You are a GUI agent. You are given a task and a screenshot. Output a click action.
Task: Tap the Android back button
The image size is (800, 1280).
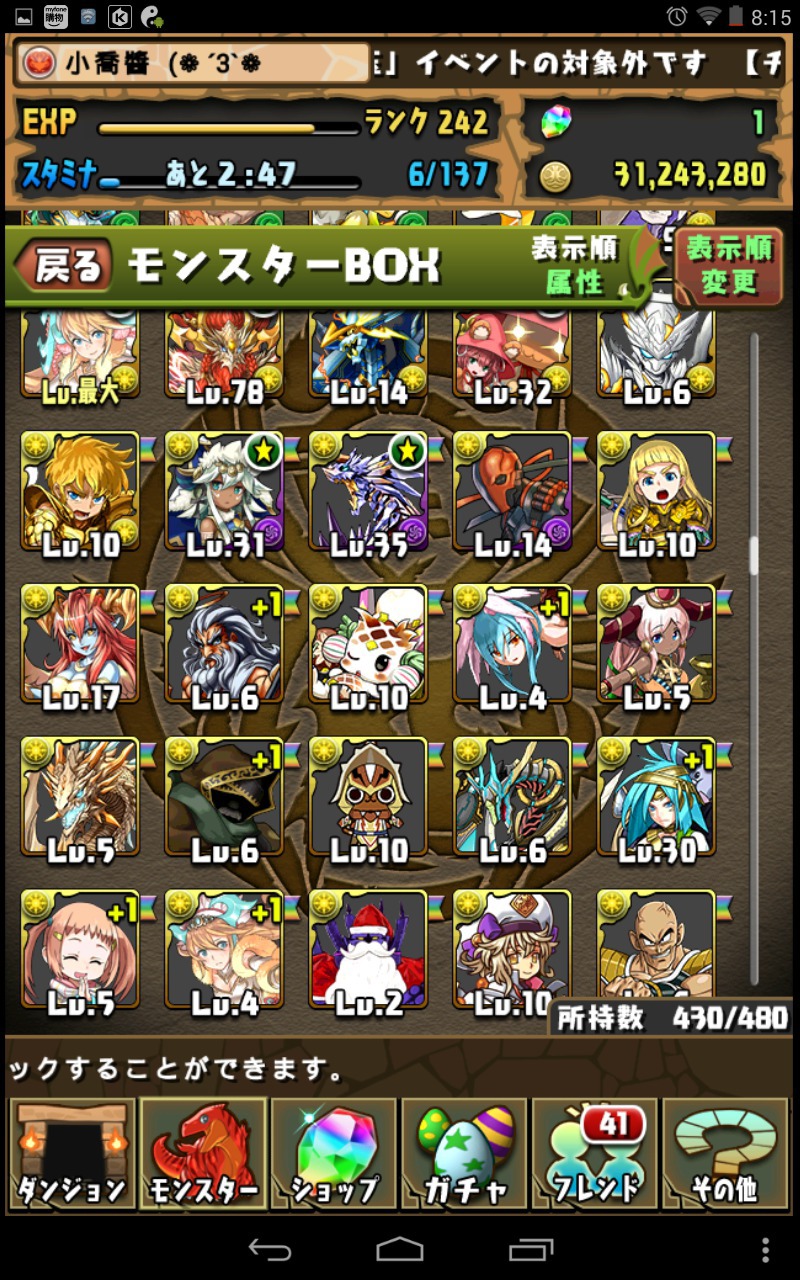269,1248
